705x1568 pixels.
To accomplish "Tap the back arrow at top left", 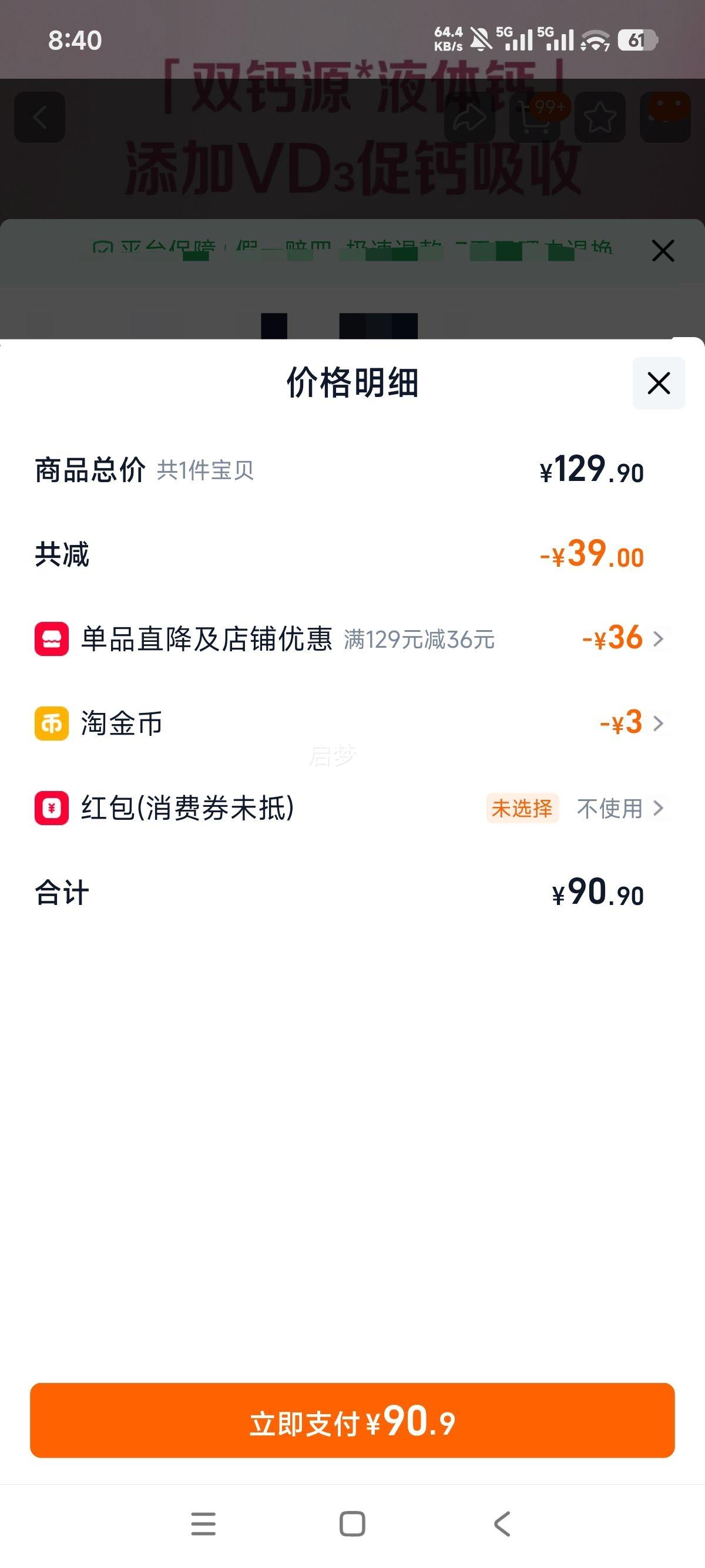I will [x=39, y=117].
